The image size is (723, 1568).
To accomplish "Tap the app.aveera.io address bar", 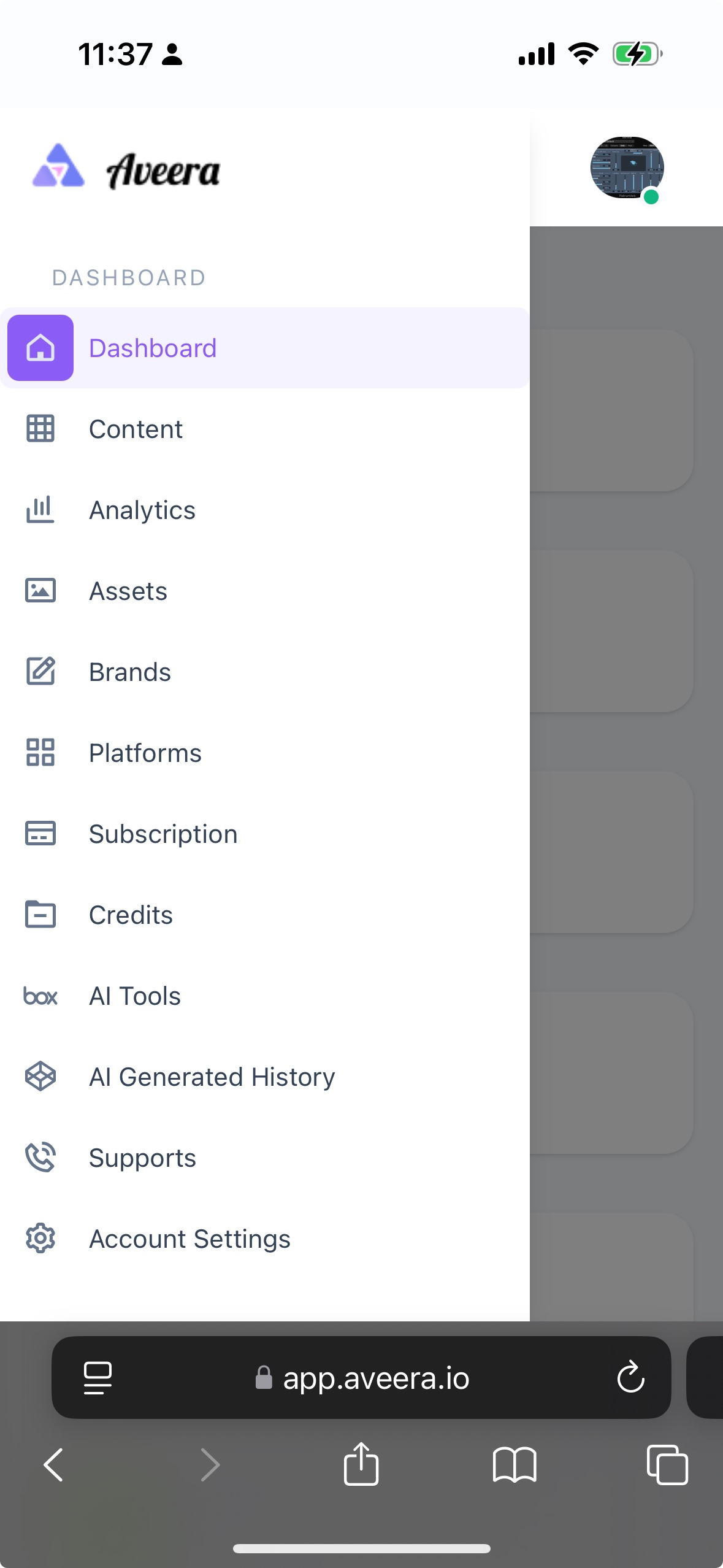I will pos(362,1377).
